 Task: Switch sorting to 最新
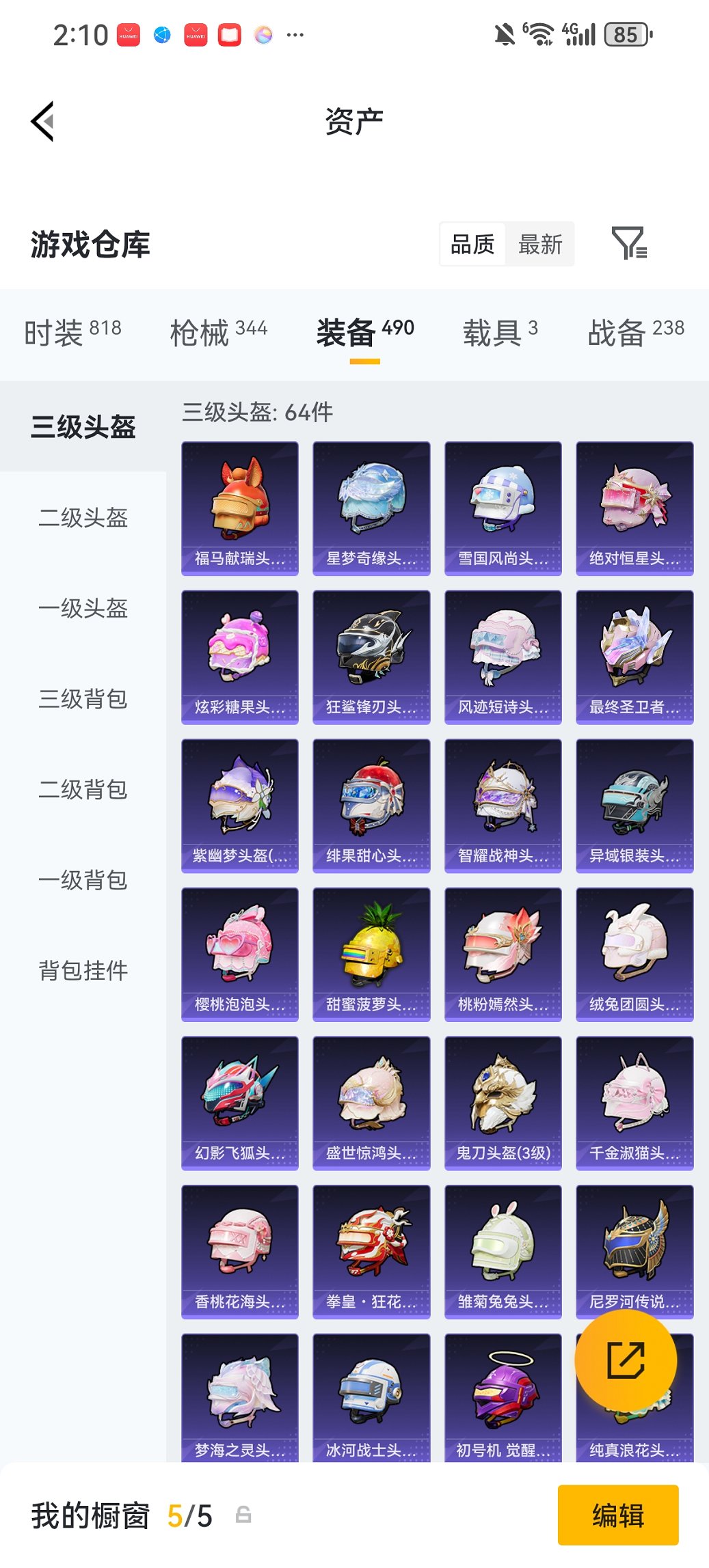coord(540,243)
